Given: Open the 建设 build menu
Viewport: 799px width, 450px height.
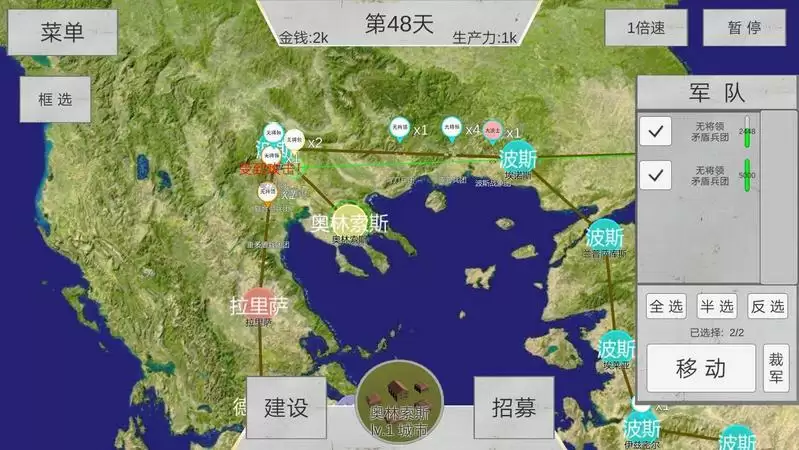Looking at the screenshot, I should pos(286,407).
